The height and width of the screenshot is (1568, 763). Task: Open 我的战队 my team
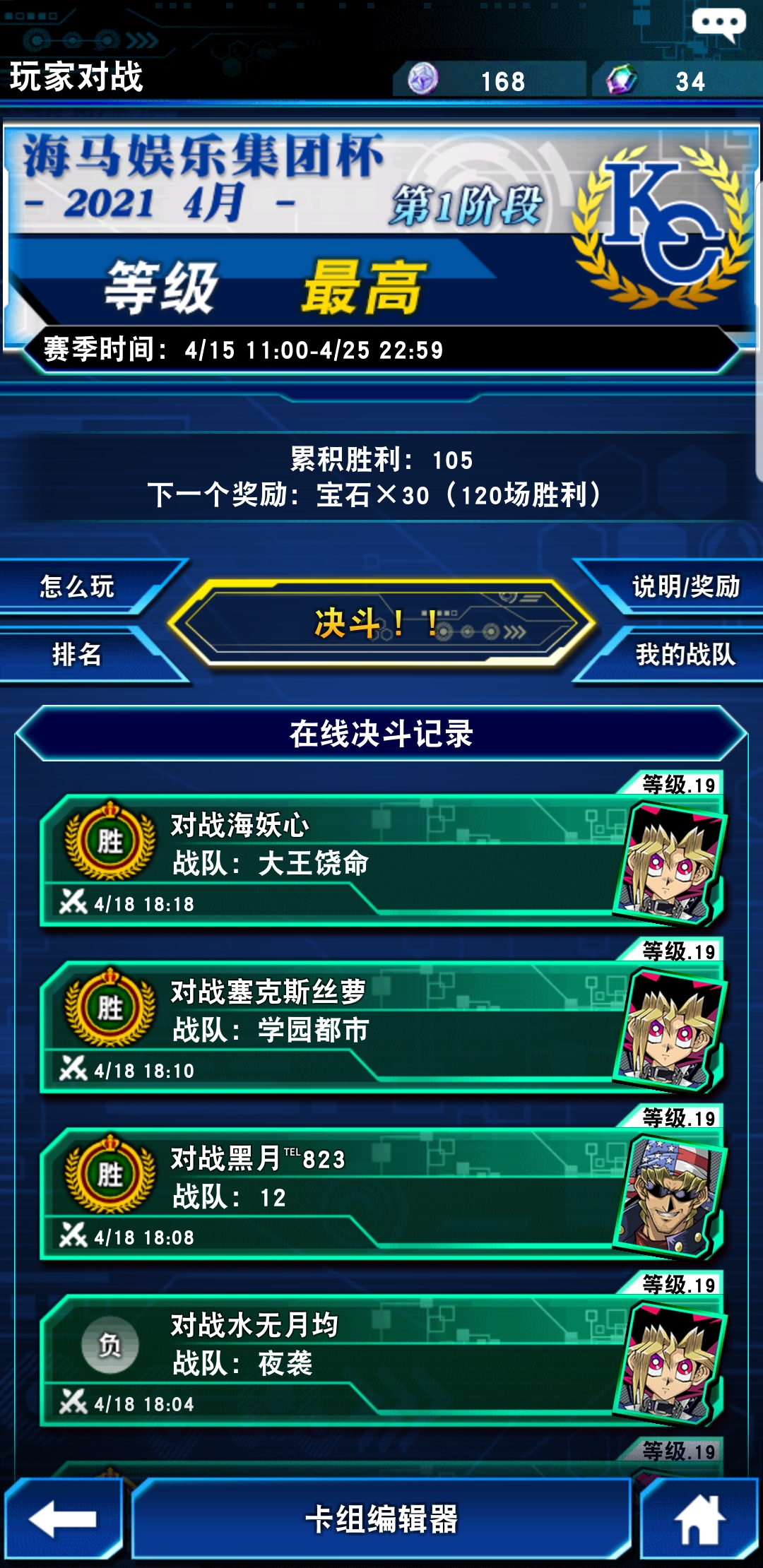(685, 654)
